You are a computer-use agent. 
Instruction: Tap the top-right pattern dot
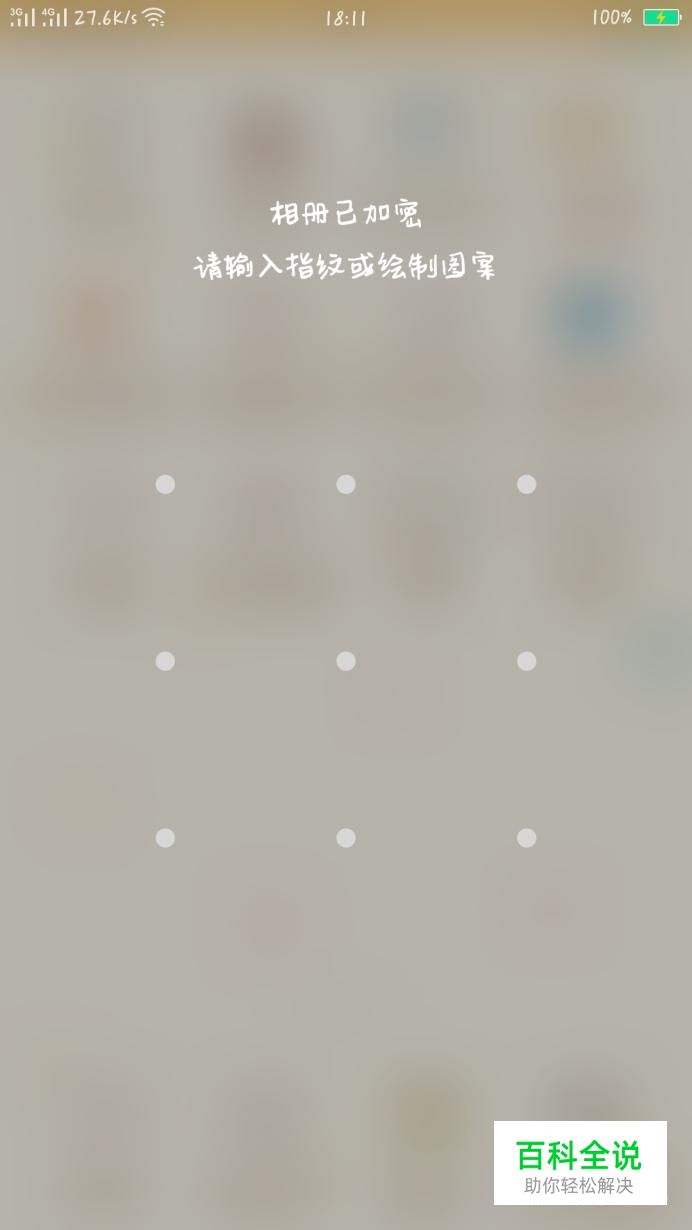527,484
